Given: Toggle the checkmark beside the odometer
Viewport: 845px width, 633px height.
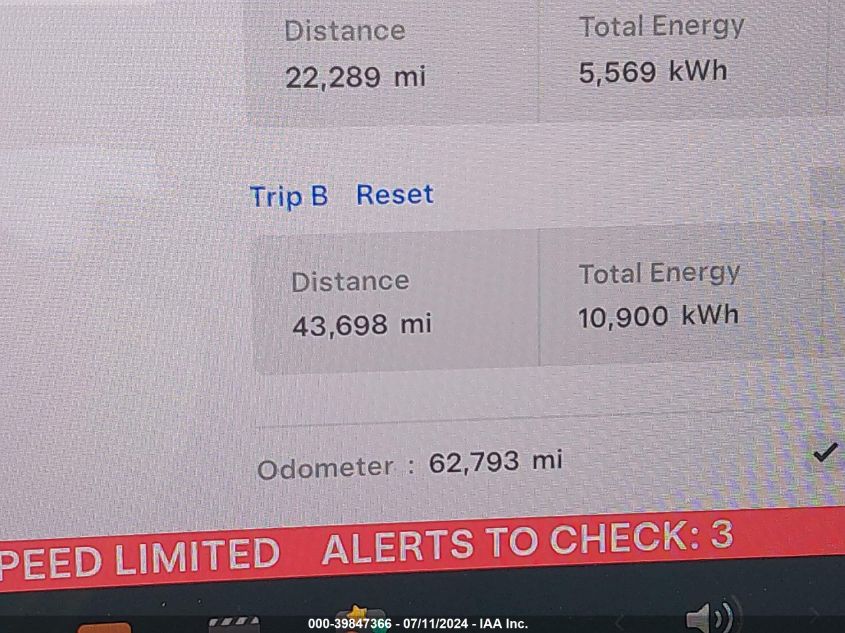Looking at the screenshot, I should coord(825,453).
